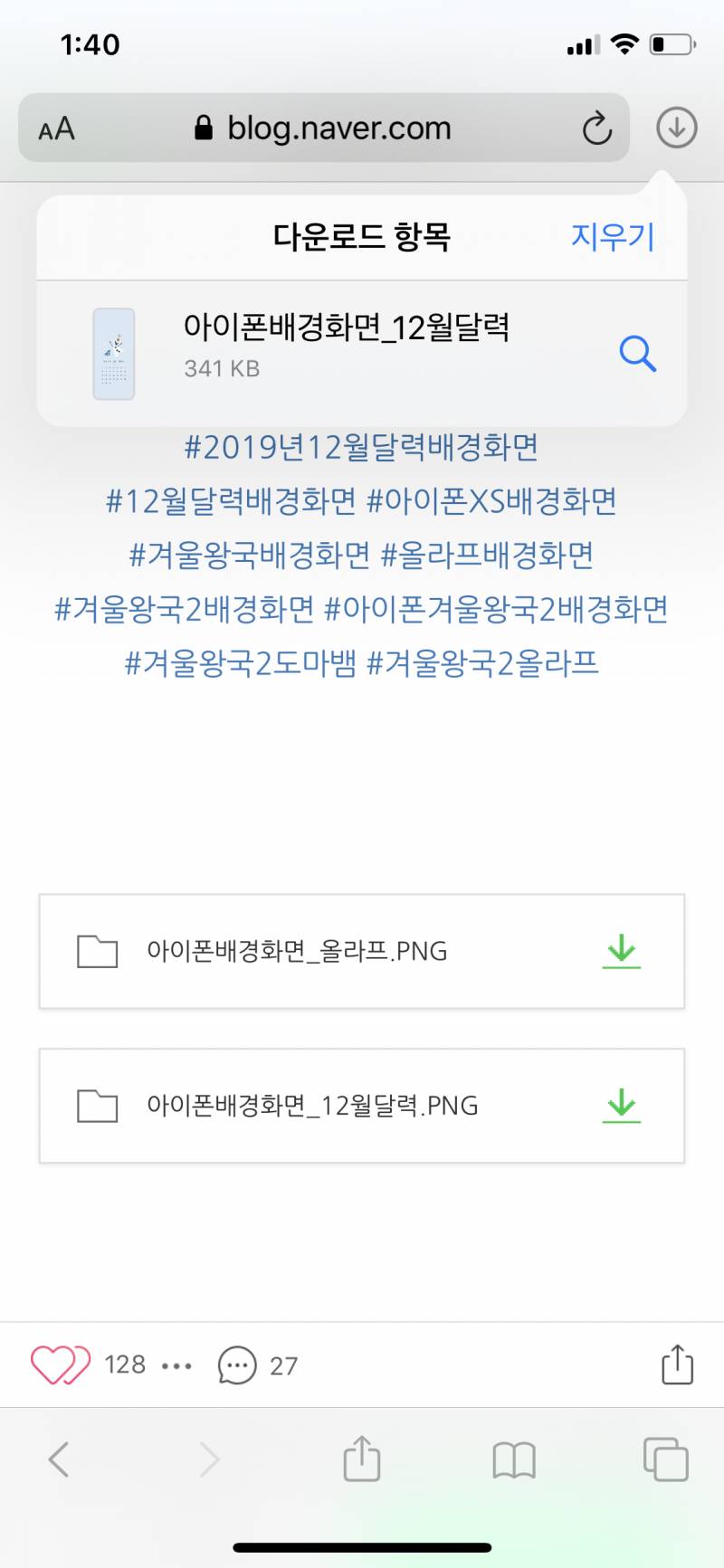Tap the green download arrow for 아이폰배경화면_12월달력.PNG

[621, 1106]
